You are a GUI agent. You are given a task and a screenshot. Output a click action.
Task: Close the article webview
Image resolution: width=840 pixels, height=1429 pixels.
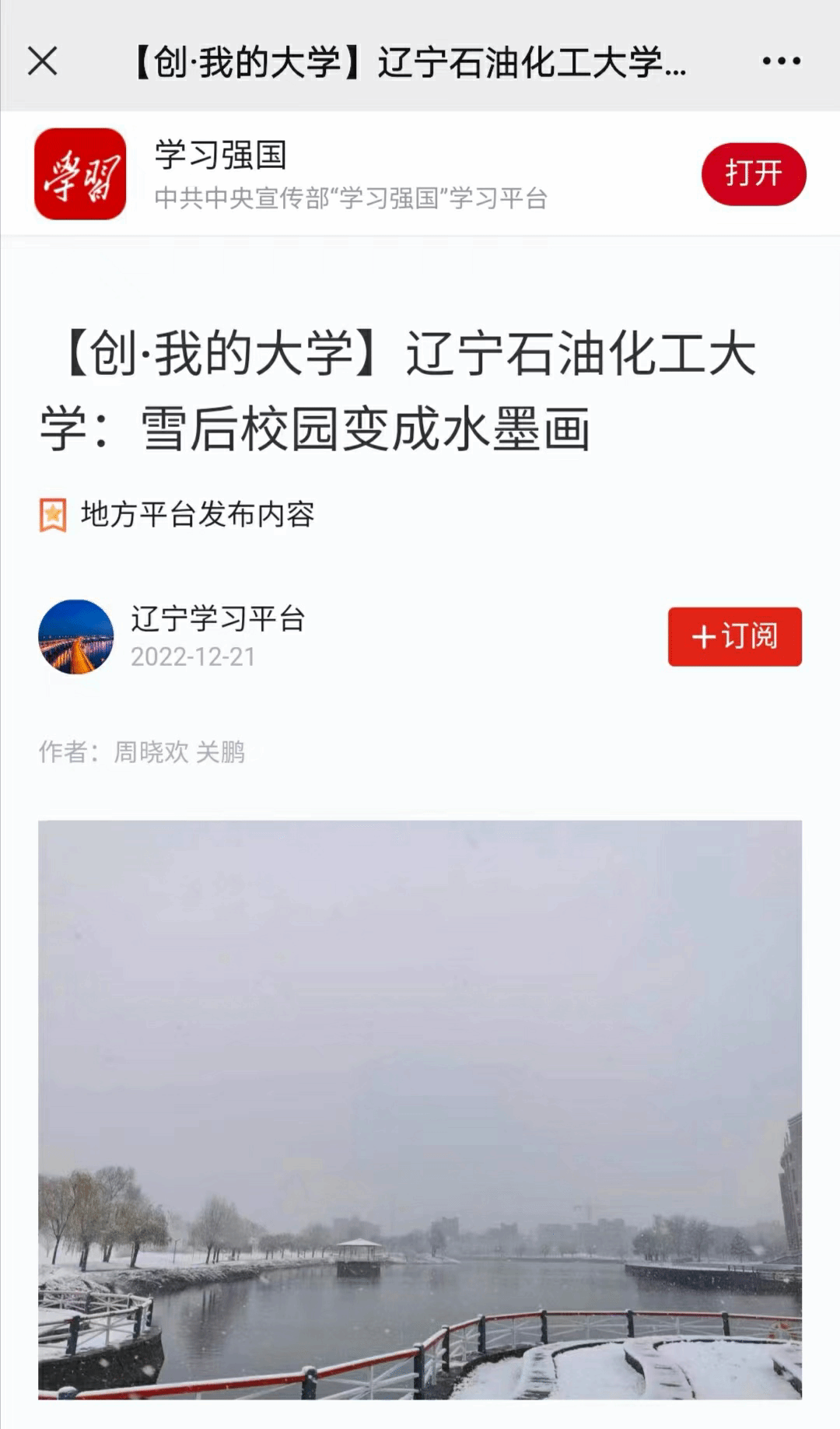click(x=43, y=61)
